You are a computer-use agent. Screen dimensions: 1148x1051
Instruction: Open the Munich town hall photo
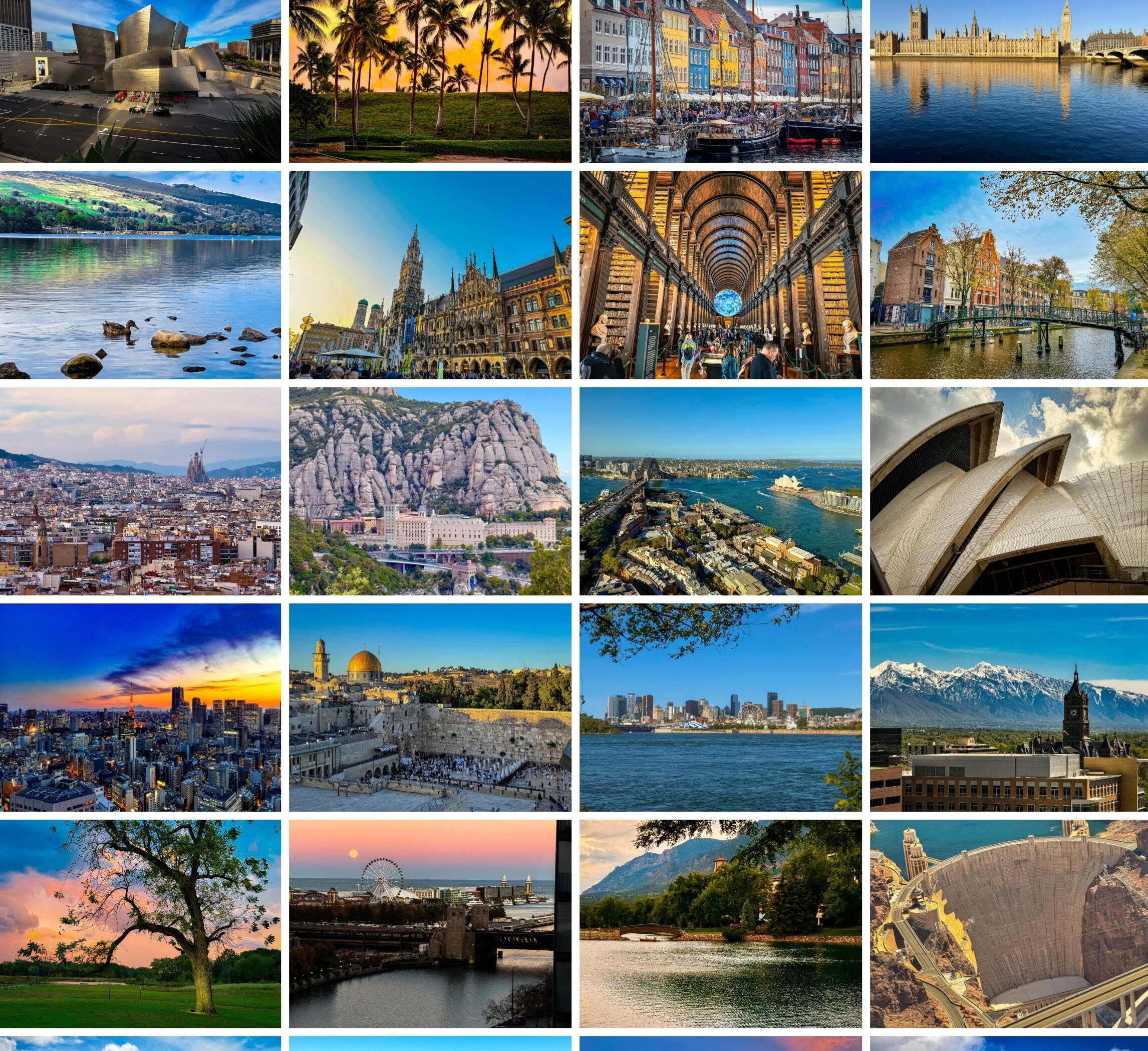pyautogui.click(x=430, y=275)
